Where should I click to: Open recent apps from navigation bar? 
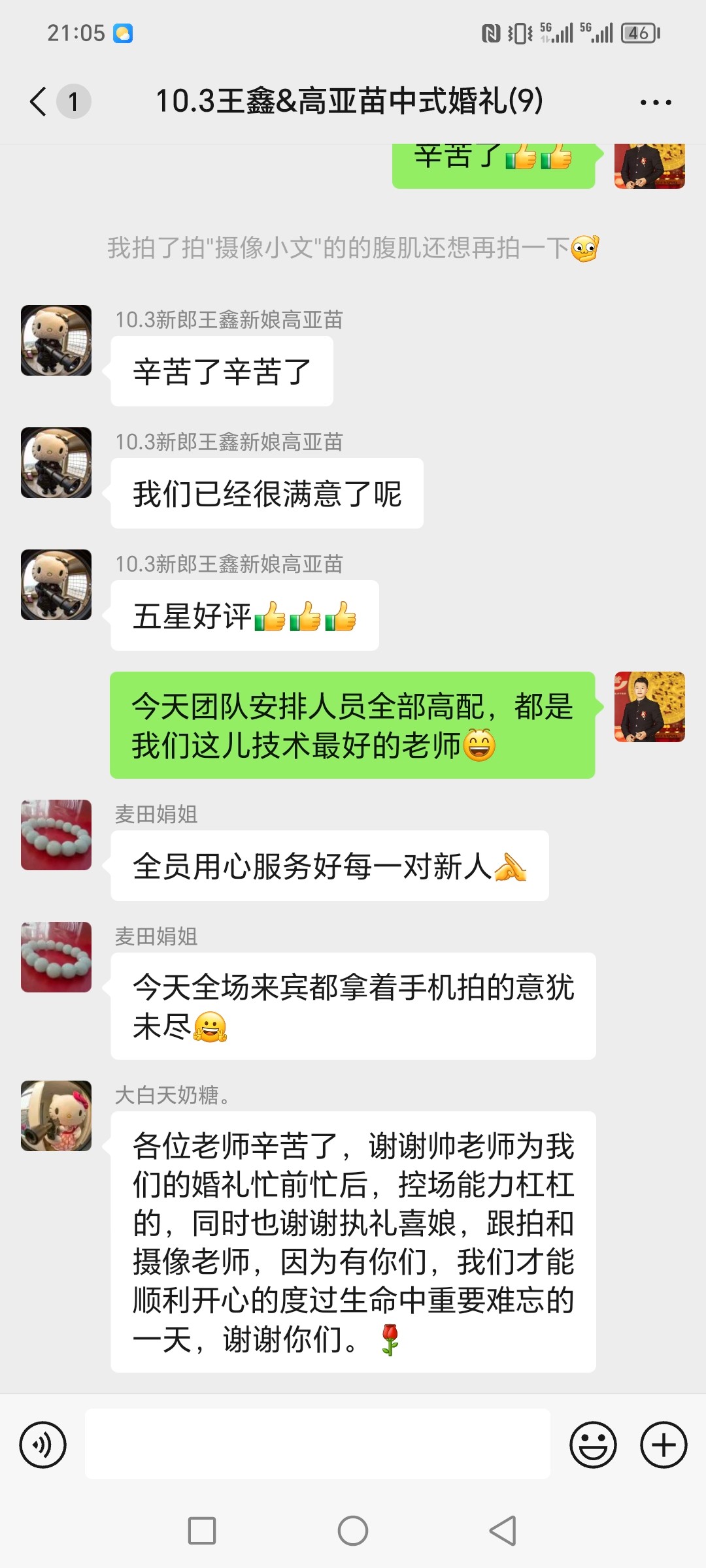202,1531
